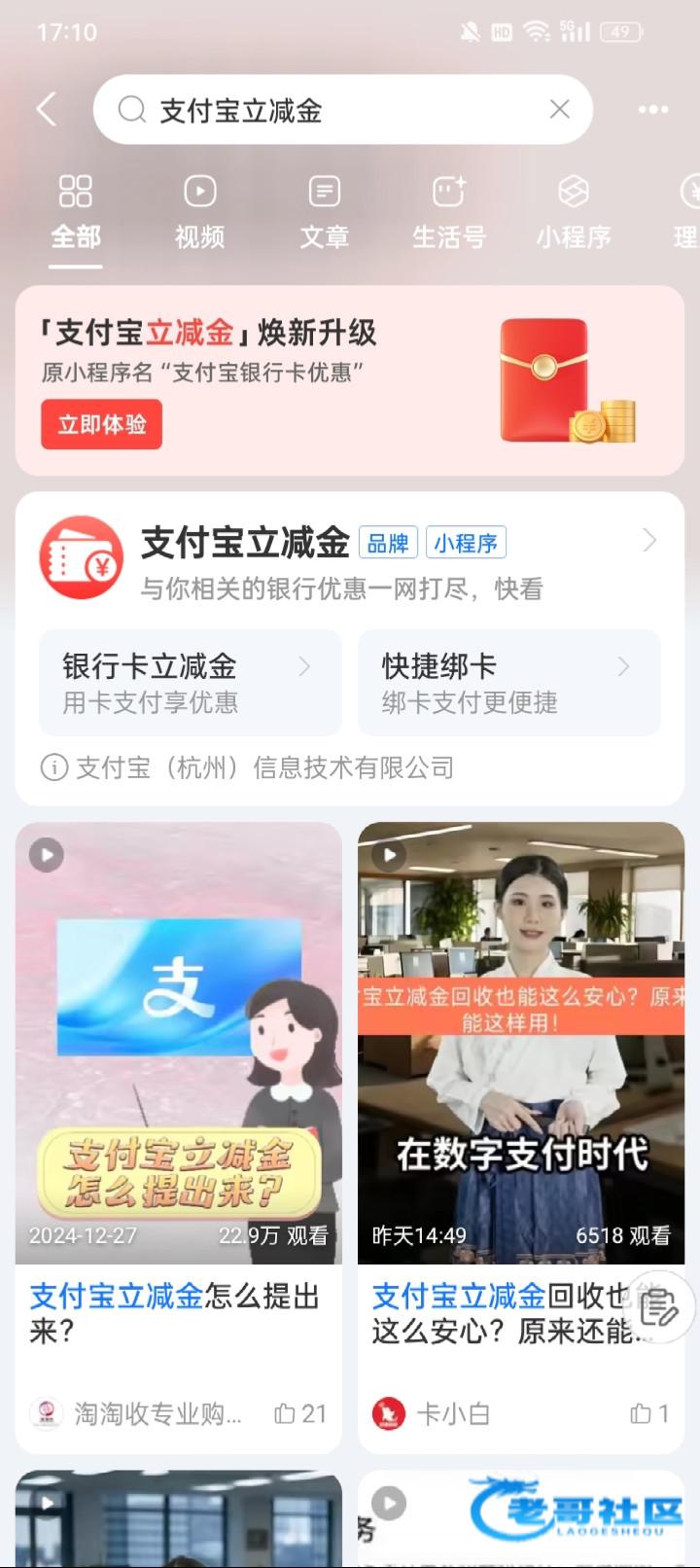Tap the 立即体验 button
The width and height of the screenshot is (700, 1568).
click(101, 425)
